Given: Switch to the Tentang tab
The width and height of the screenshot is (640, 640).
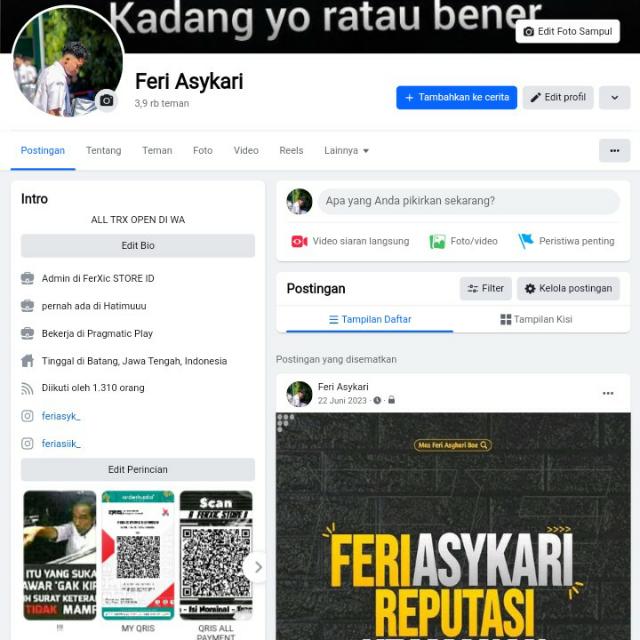Looking at the screenshot, I should point(103,150).
